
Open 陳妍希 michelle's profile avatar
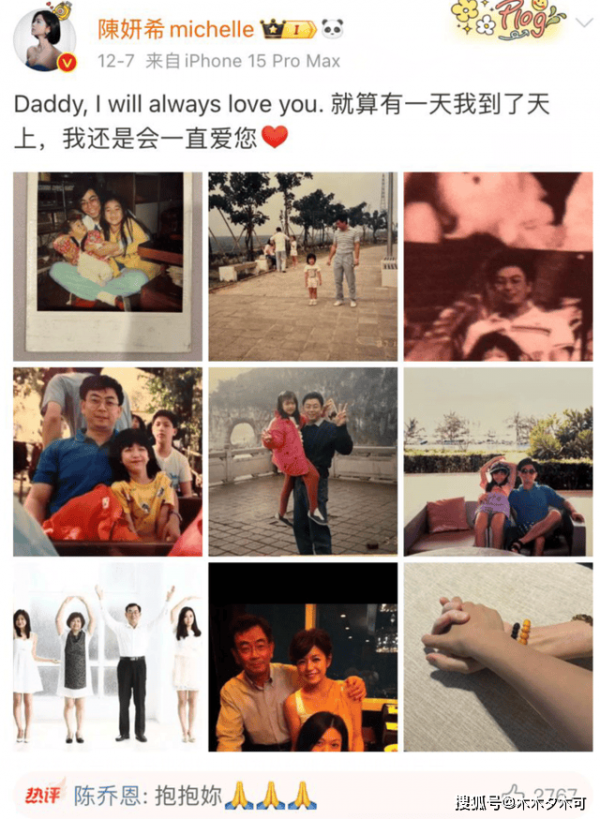43,42
